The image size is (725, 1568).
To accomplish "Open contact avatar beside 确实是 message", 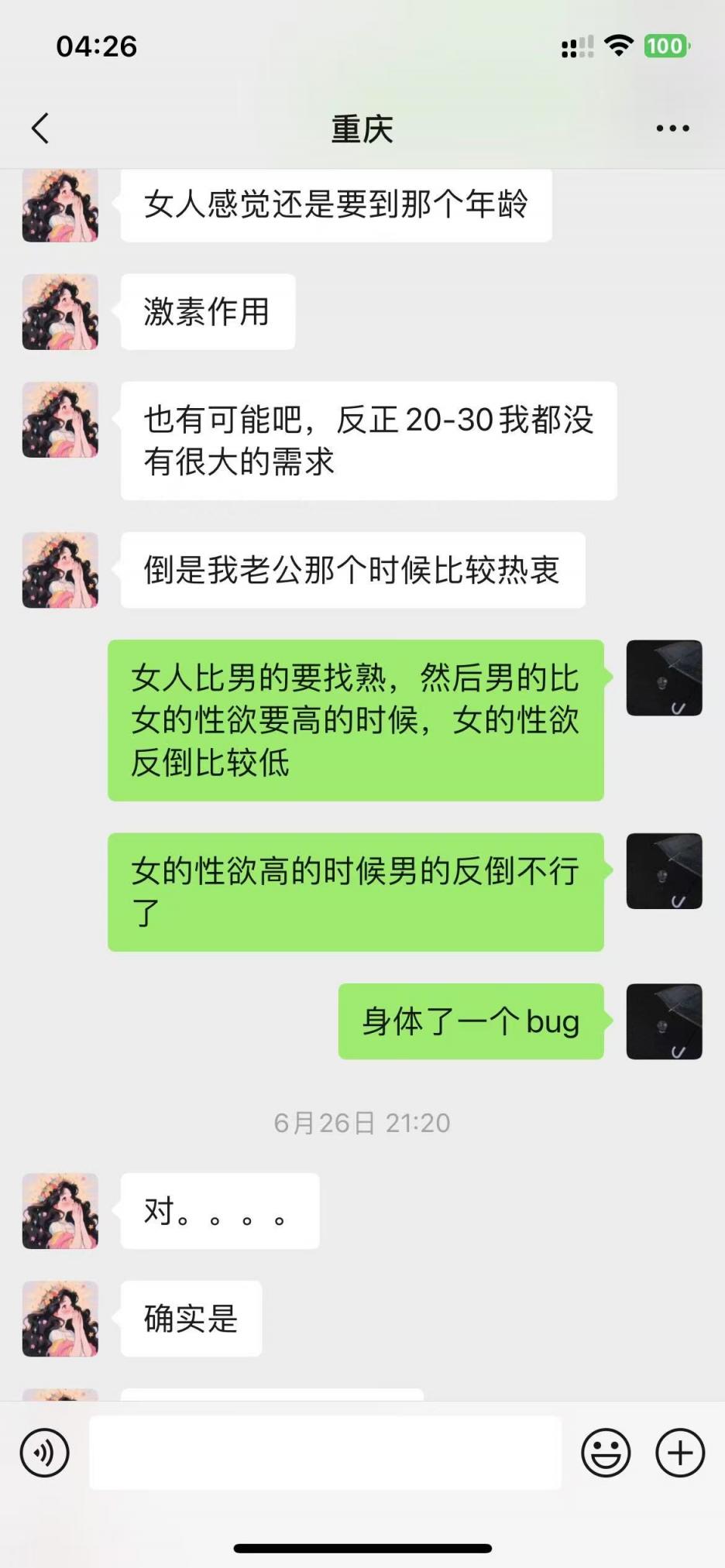I will [60, 1319].
